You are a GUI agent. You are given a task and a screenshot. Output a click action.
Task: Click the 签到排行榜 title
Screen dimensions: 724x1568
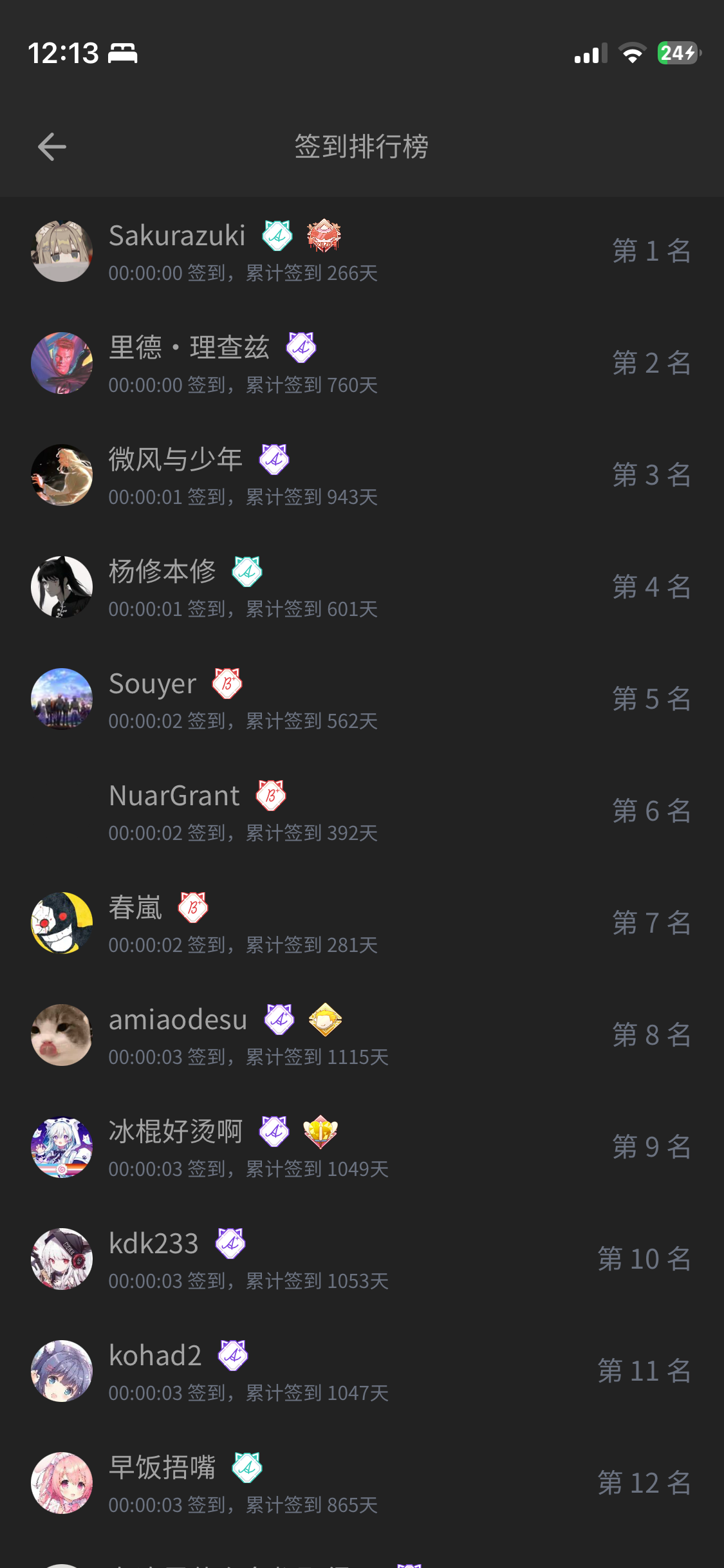click(362, 146)
